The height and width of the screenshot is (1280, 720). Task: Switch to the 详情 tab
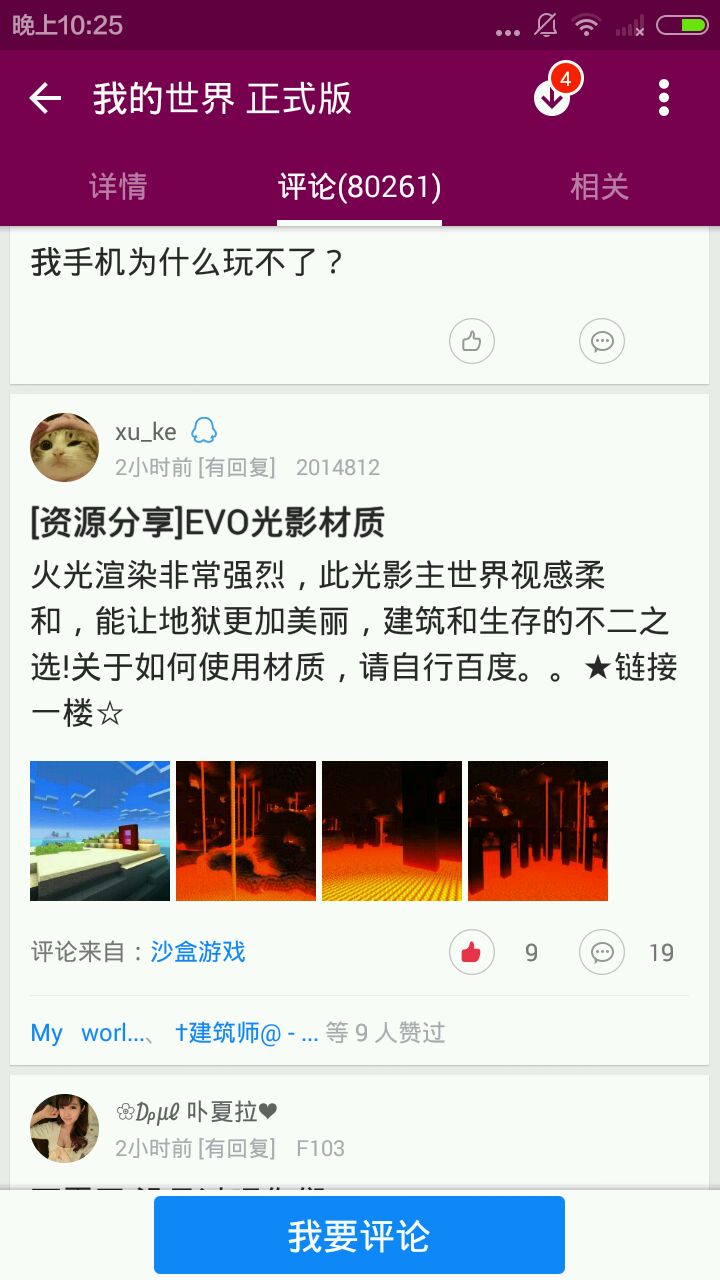point(118,186)
